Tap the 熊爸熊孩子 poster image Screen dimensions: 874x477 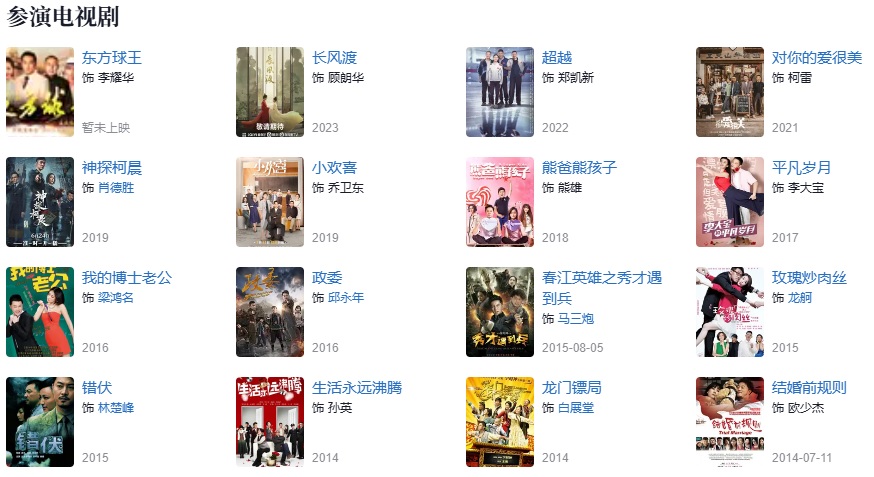pos(500,202)
